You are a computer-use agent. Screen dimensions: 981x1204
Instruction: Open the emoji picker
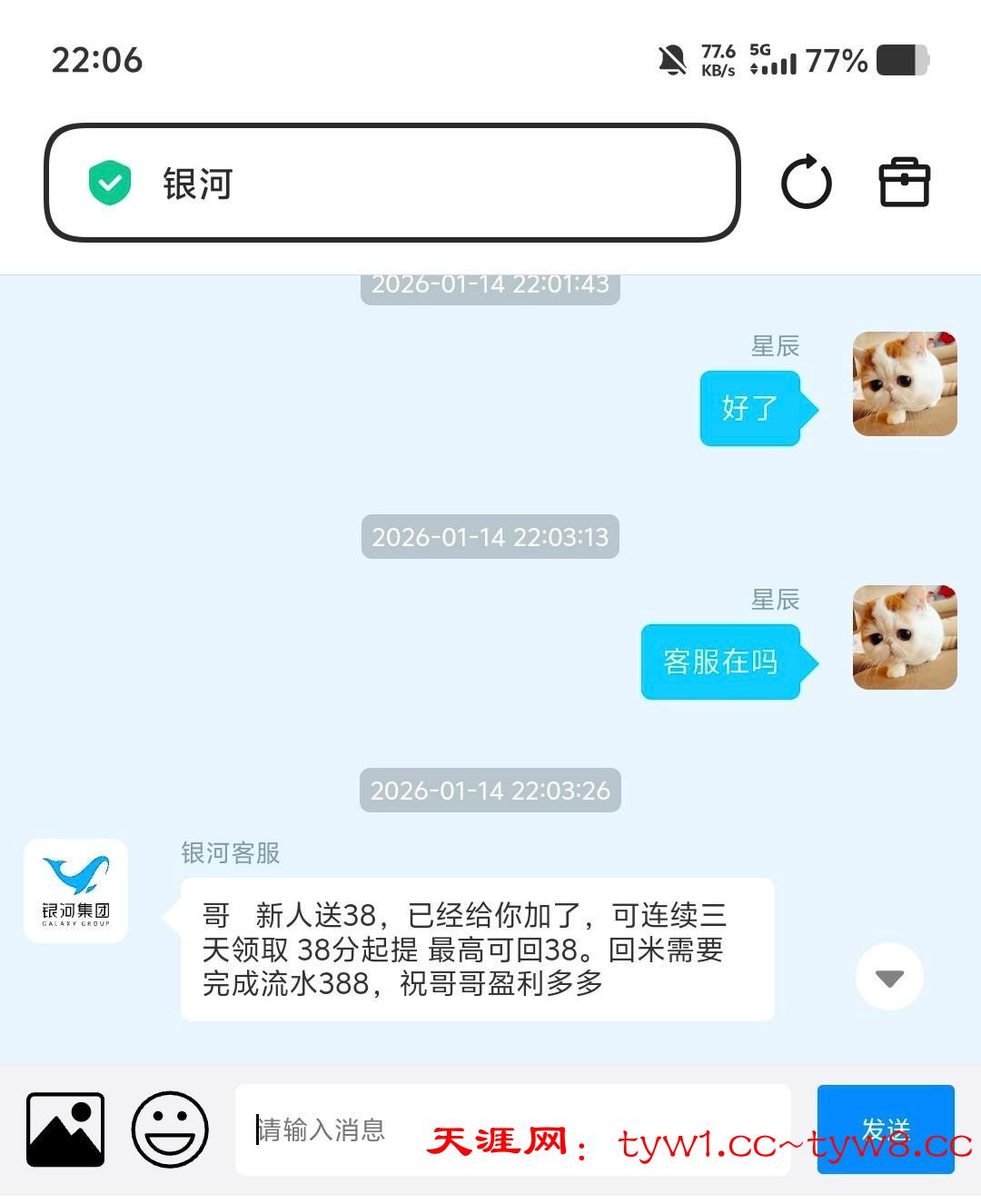click(170, 1129)
